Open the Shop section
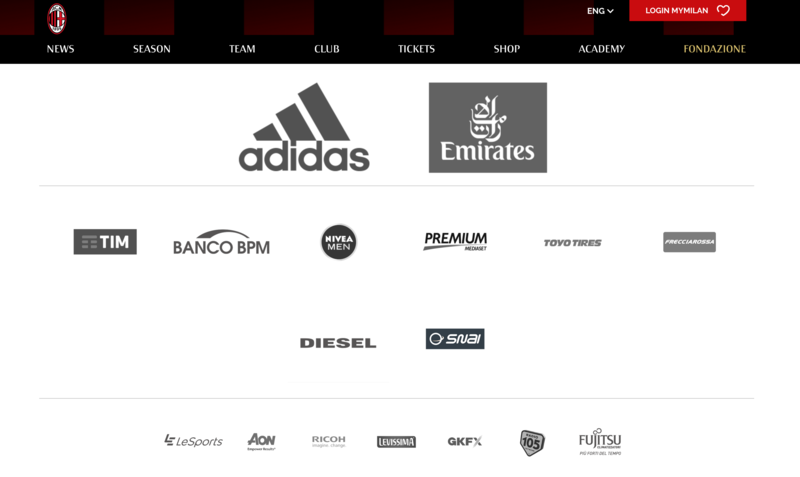 coord(507,49)
